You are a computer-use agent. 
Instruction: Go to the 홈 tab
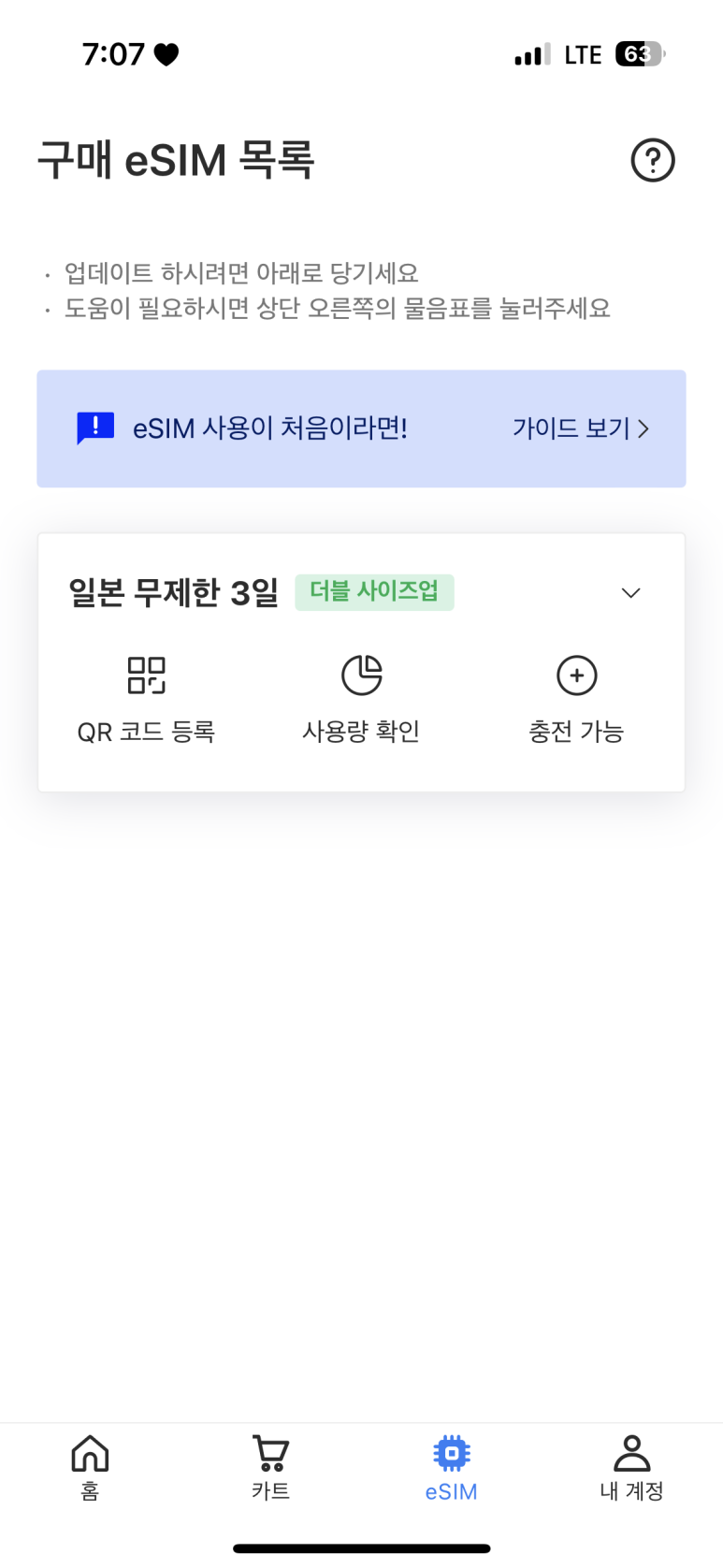point(90,1468)
